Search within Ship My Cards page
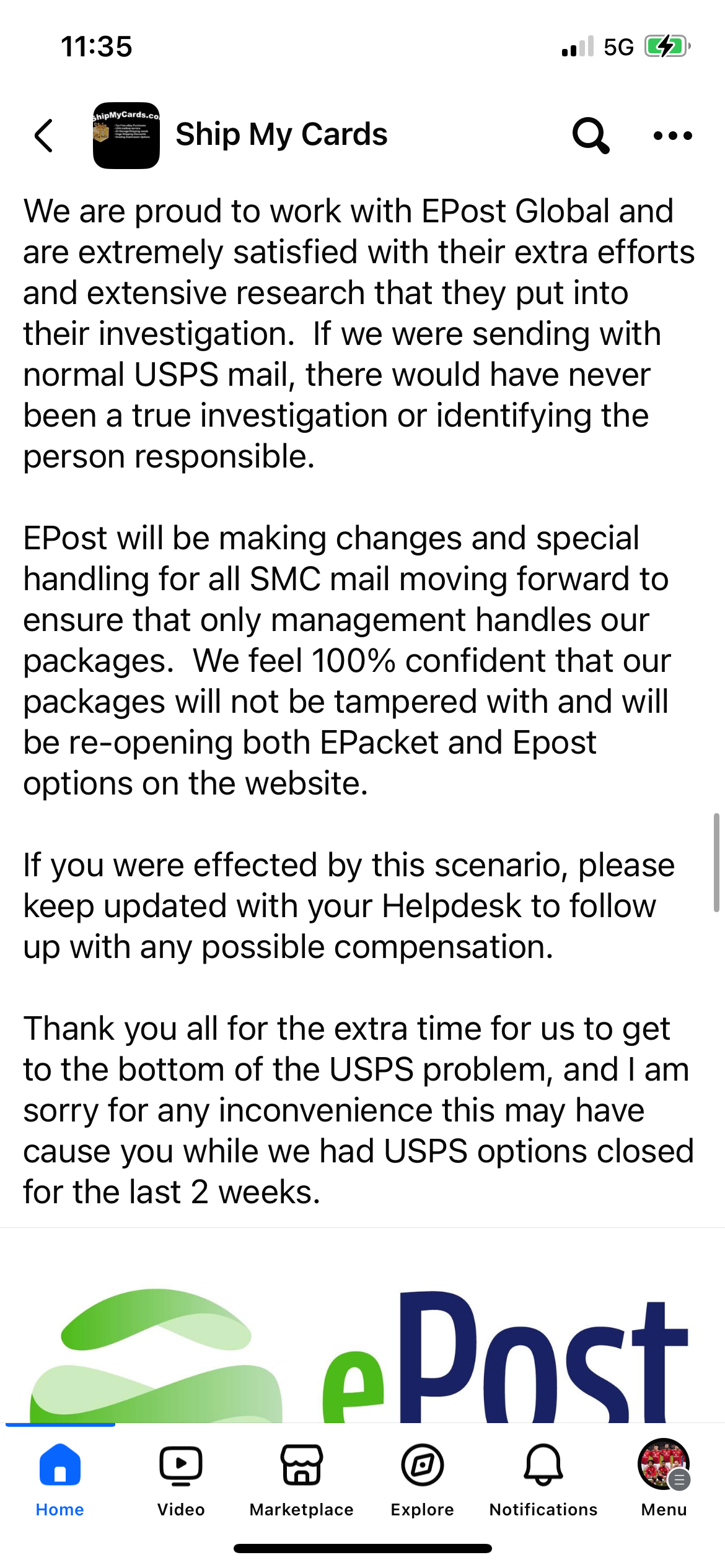 (591, 135)
